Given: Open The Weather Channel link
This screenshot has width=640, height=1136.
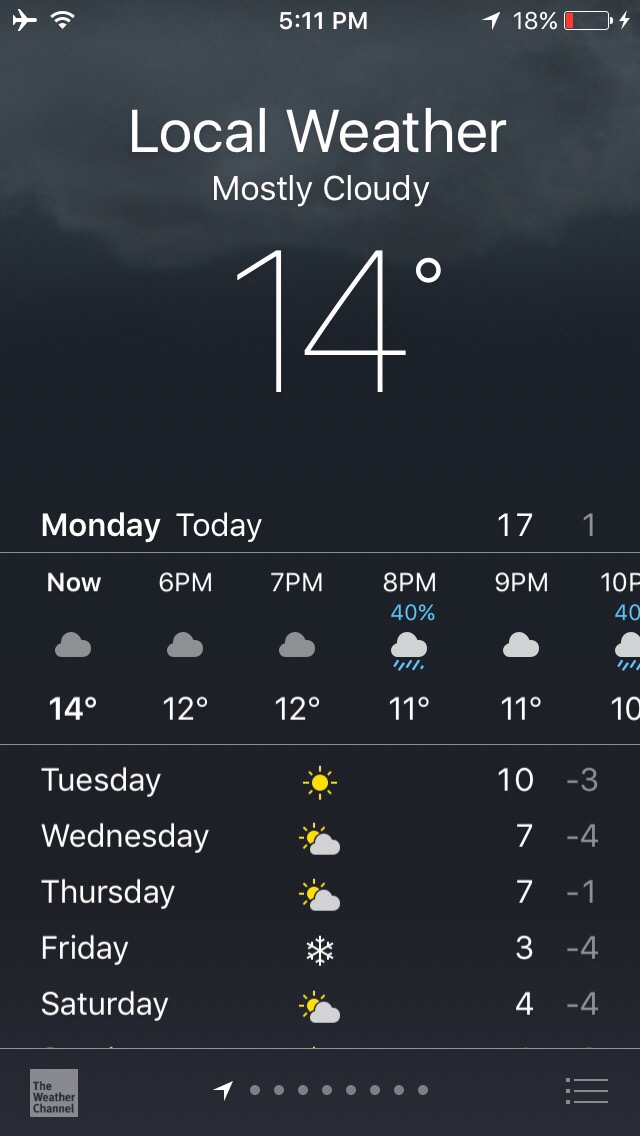Looking at the screenshot, I should coord(54,1092).
